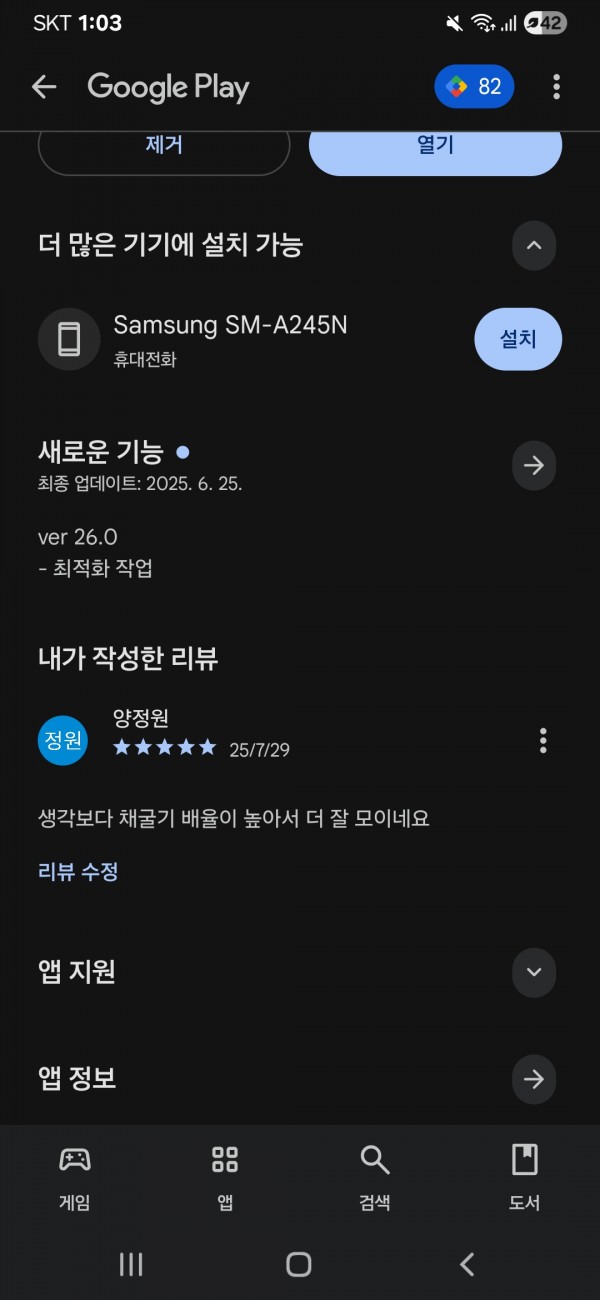Image resolution: width=600 pixels, height=1300 pixels.
Task: Switch to the 검색 tab
Action: coord(375,1178)
